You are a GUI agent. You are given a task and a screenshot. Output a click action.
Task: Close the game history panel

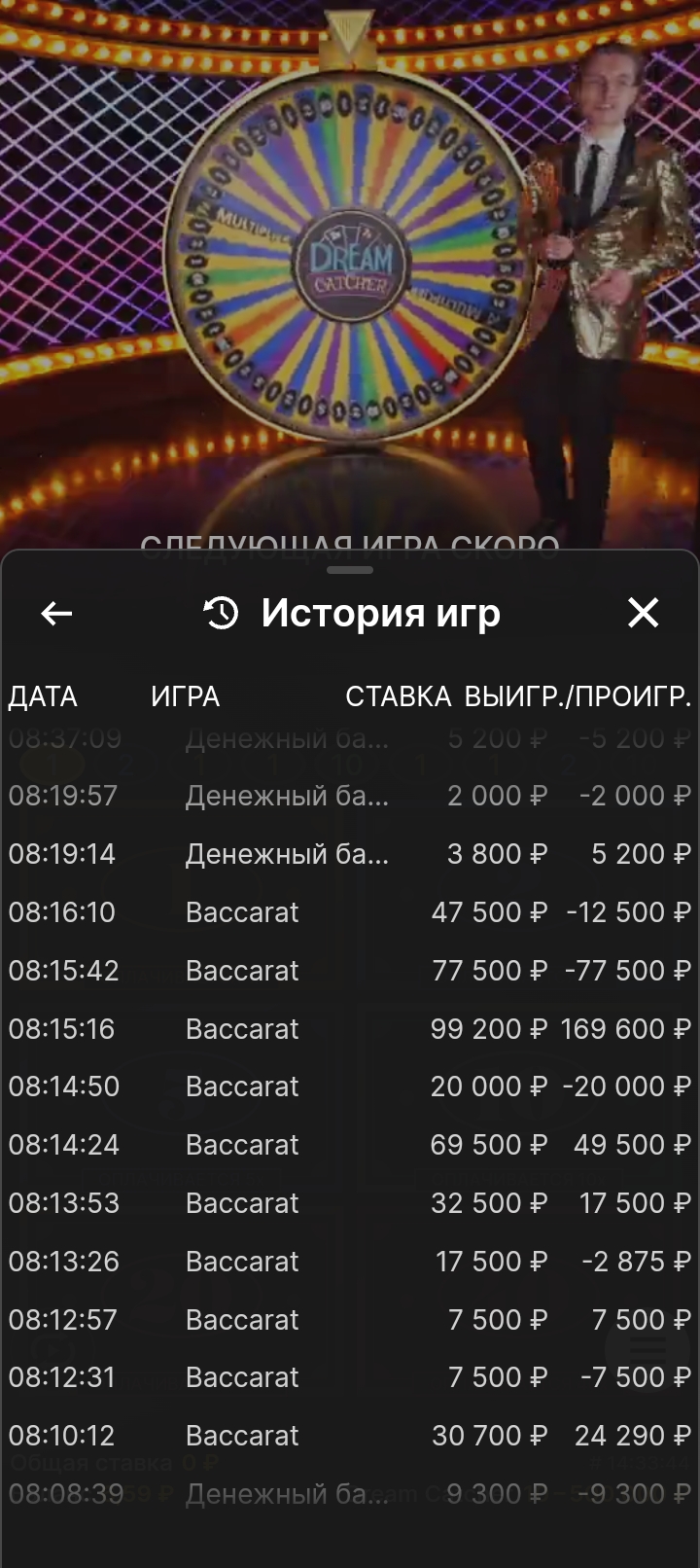[x=644, y=613]
